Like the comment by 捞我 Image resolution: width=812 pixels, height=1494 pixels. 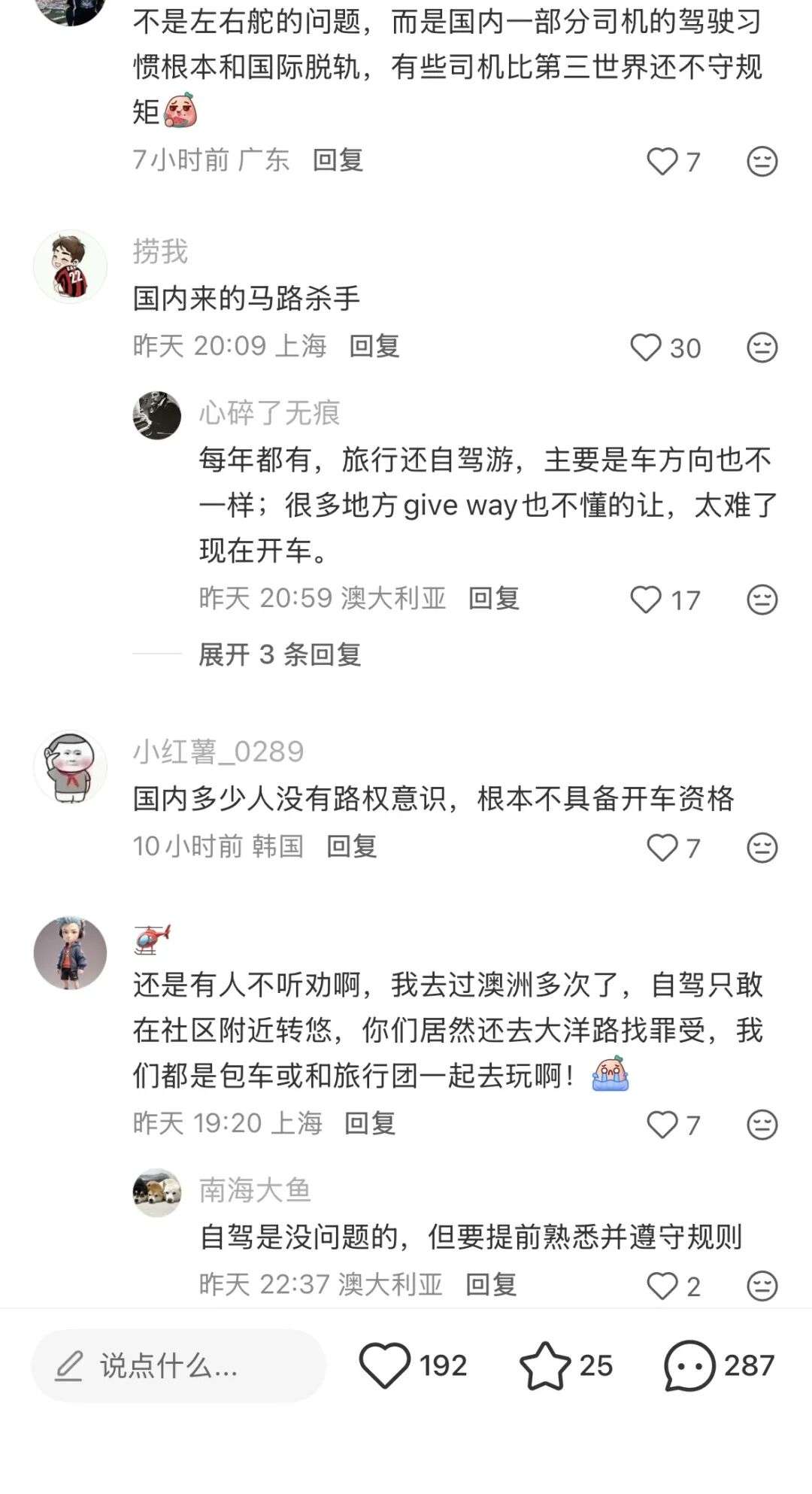[x=646, y=348]
